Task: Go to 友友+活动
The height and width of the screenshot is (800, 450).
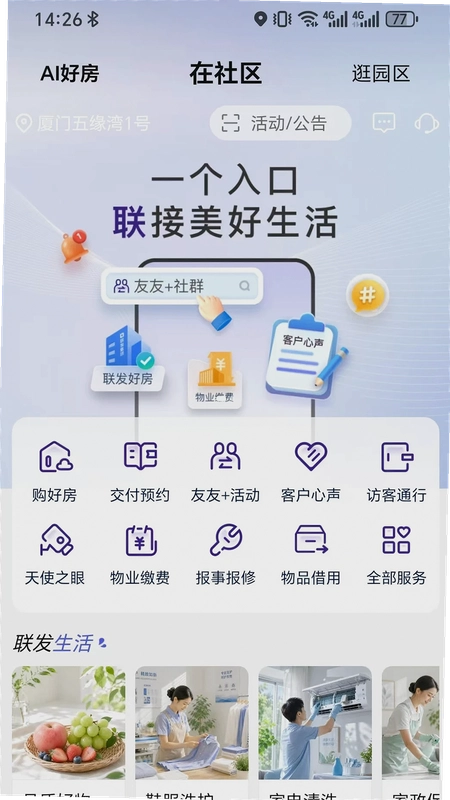Action: pyautogui.click(x=225, y=471)
